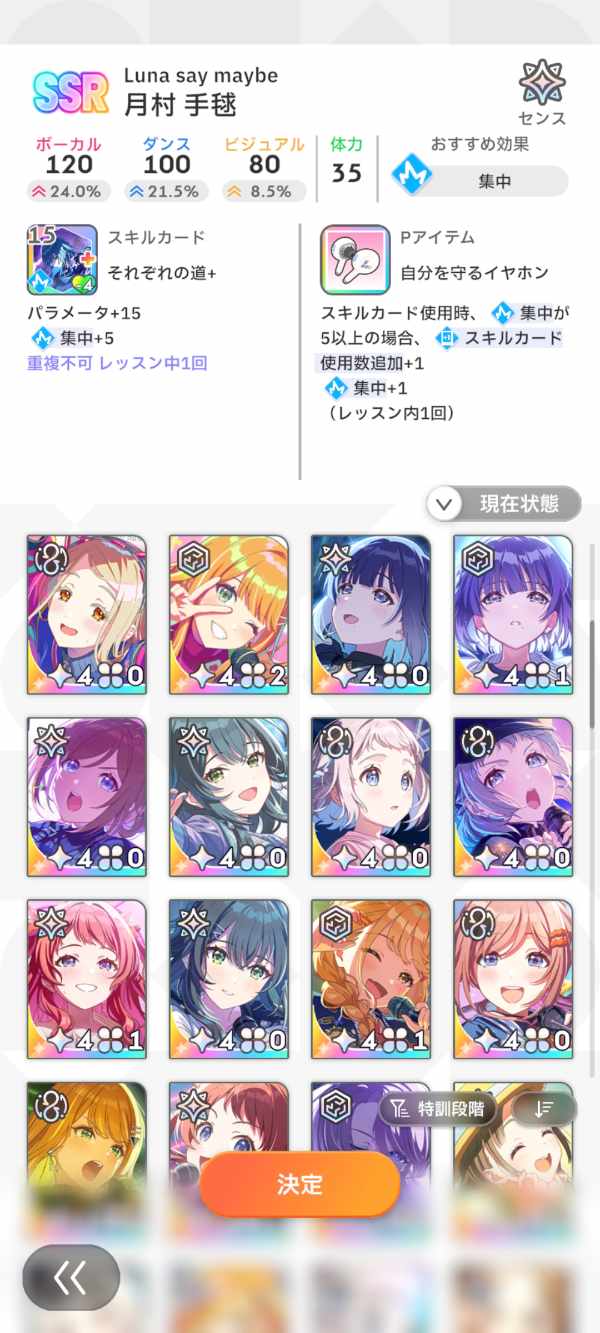Pick the orange braided-hair idol with microphone
The height and width of the screenshot is (1333, 600).
tap(371, 978)
